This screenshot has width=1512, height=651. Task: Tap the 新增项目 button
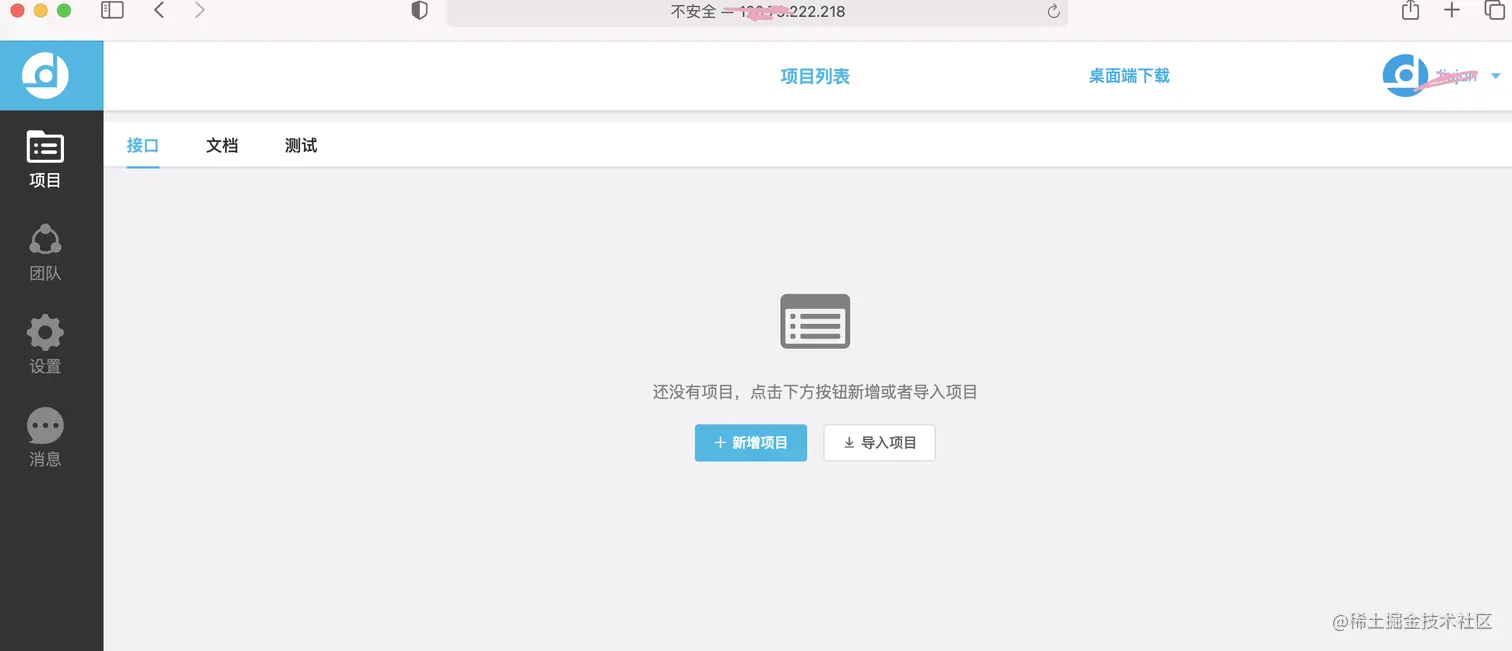750,443
